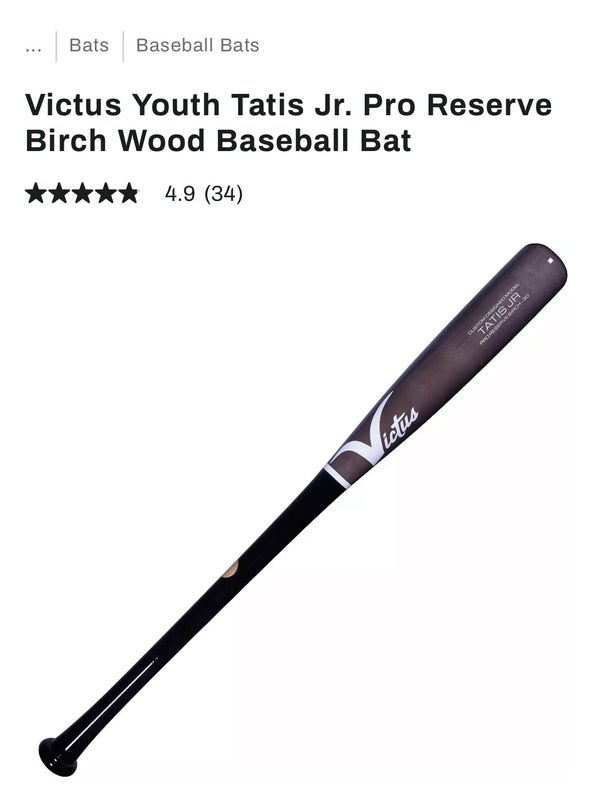
Task: Expand the collapsed breadcrumb ellipsis
Action: 33,46
